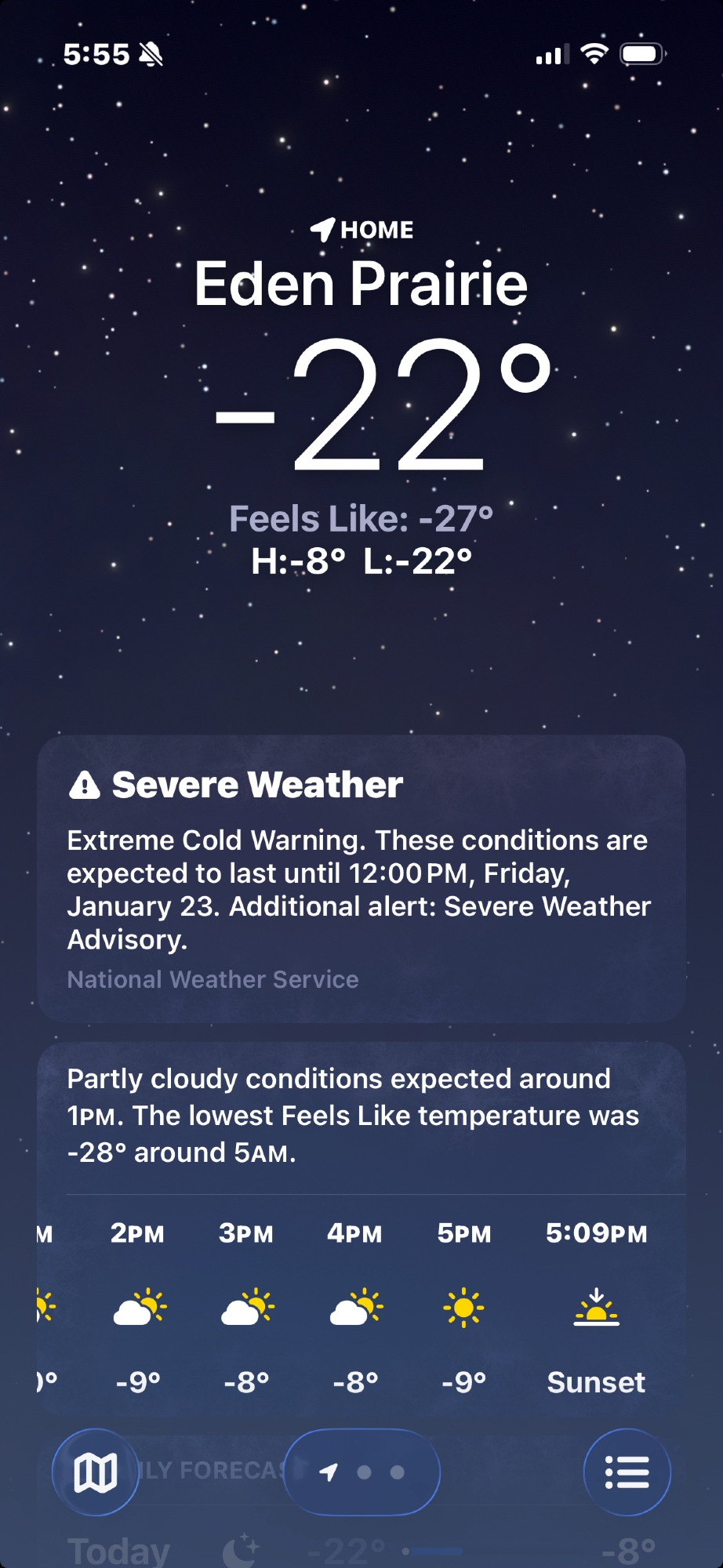Tap the location page indicator dots
The width and height of the screenshot is (723, 1568).
pos(362,1472)
